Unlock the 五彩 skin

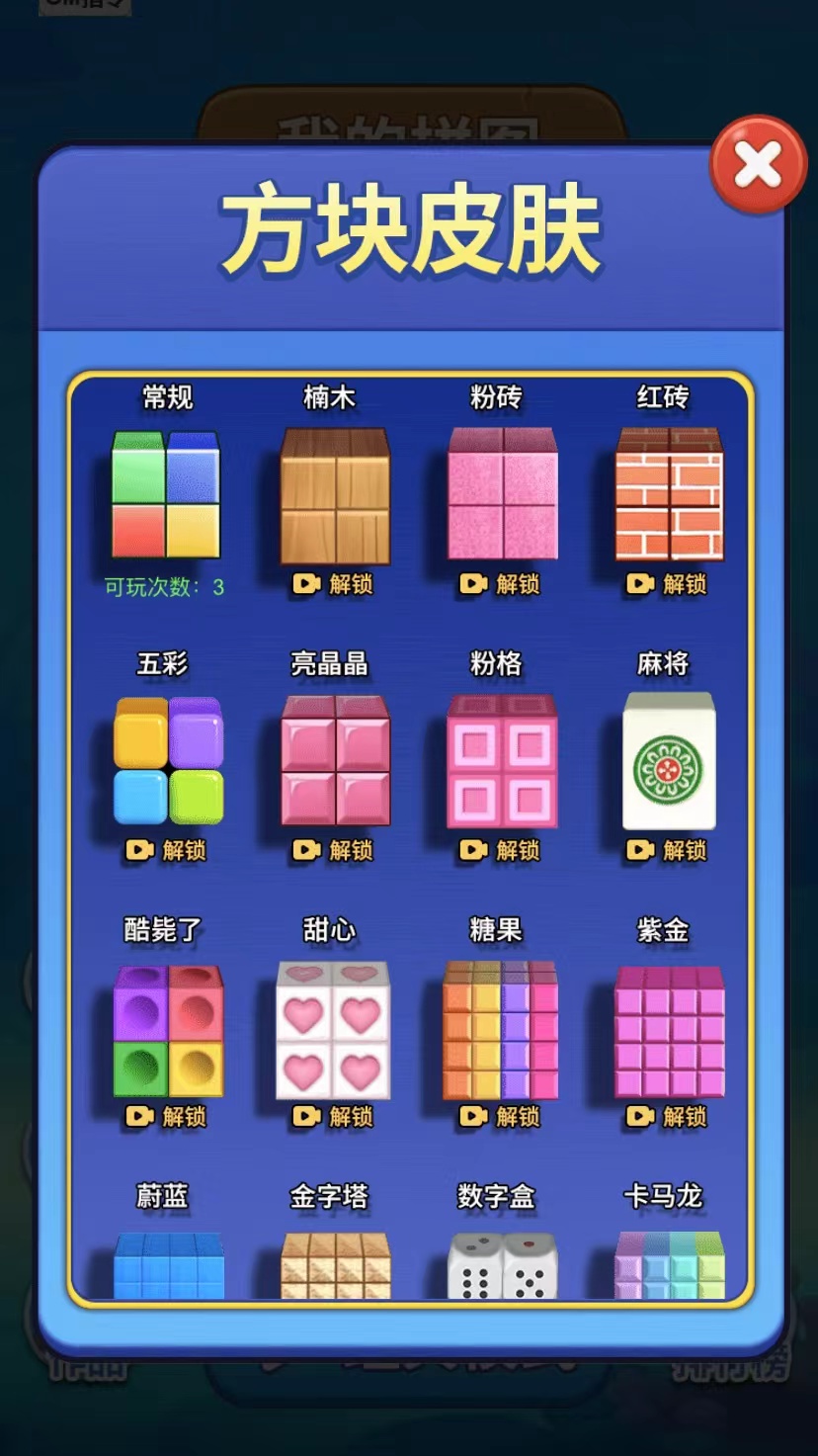(x=167, y=850)
